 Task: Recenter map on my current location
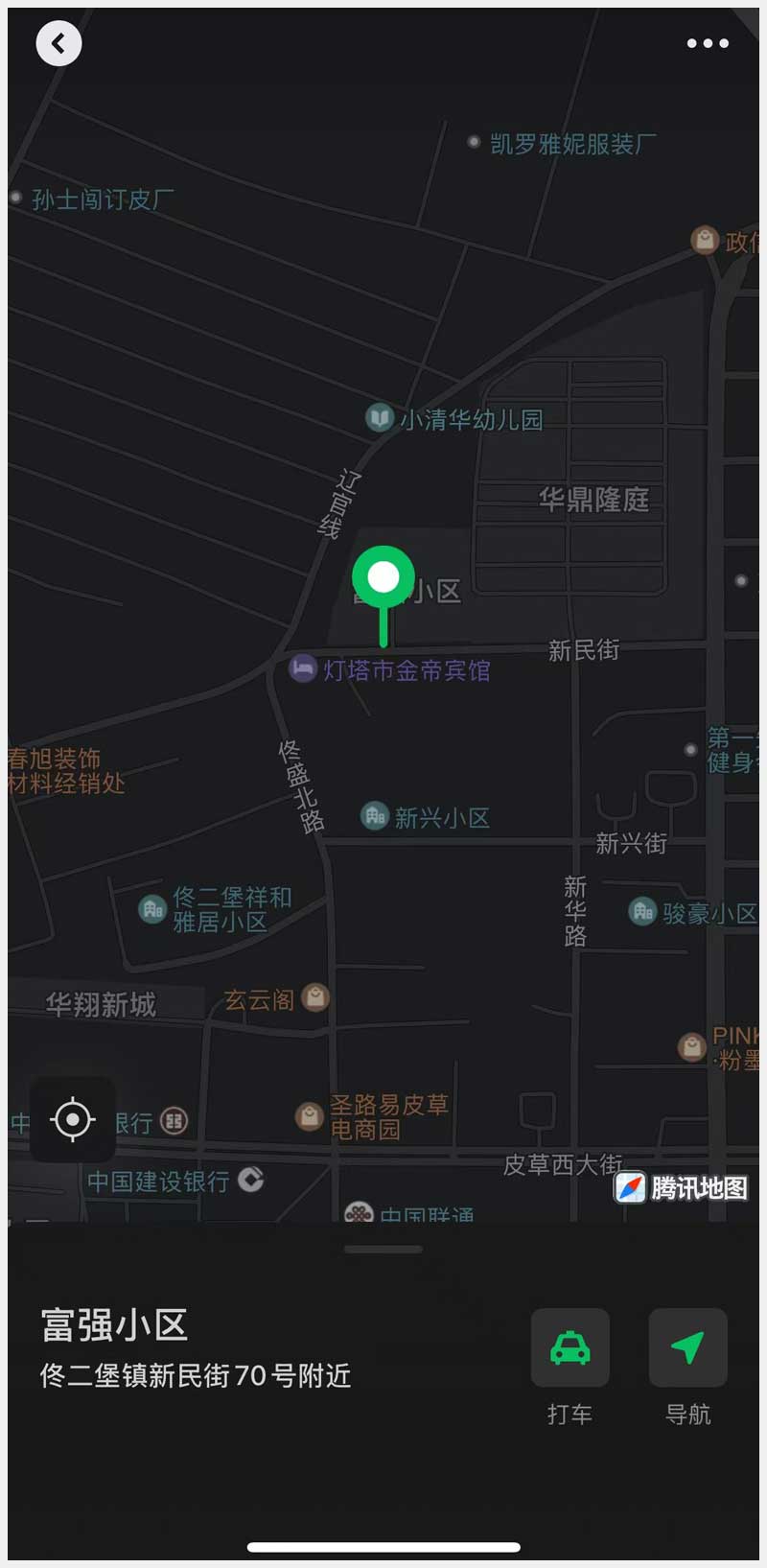pos(73,1119)
